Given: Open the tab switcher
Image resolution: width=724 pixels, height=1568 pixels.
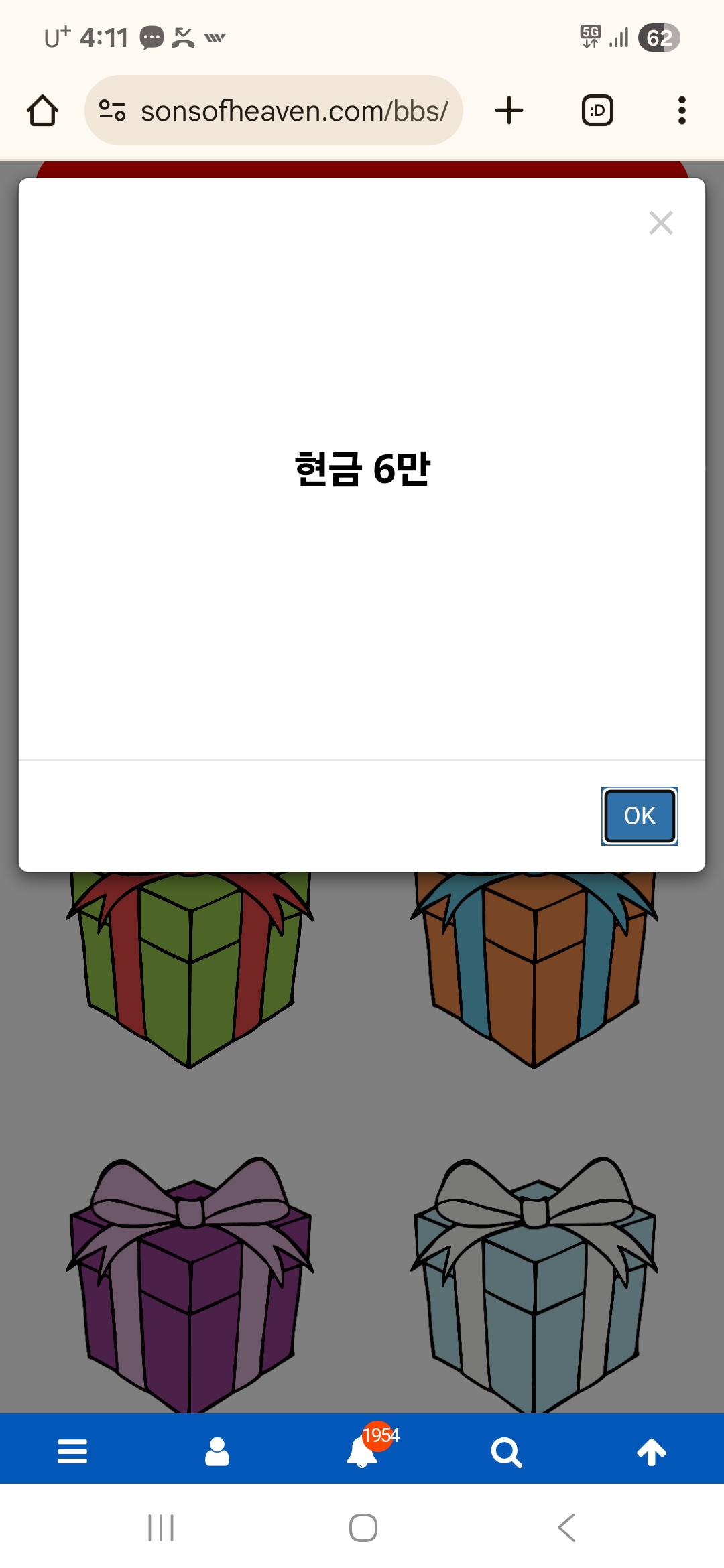Looking at the screenshot, I should pyautogui.click(x=597, y=111).
